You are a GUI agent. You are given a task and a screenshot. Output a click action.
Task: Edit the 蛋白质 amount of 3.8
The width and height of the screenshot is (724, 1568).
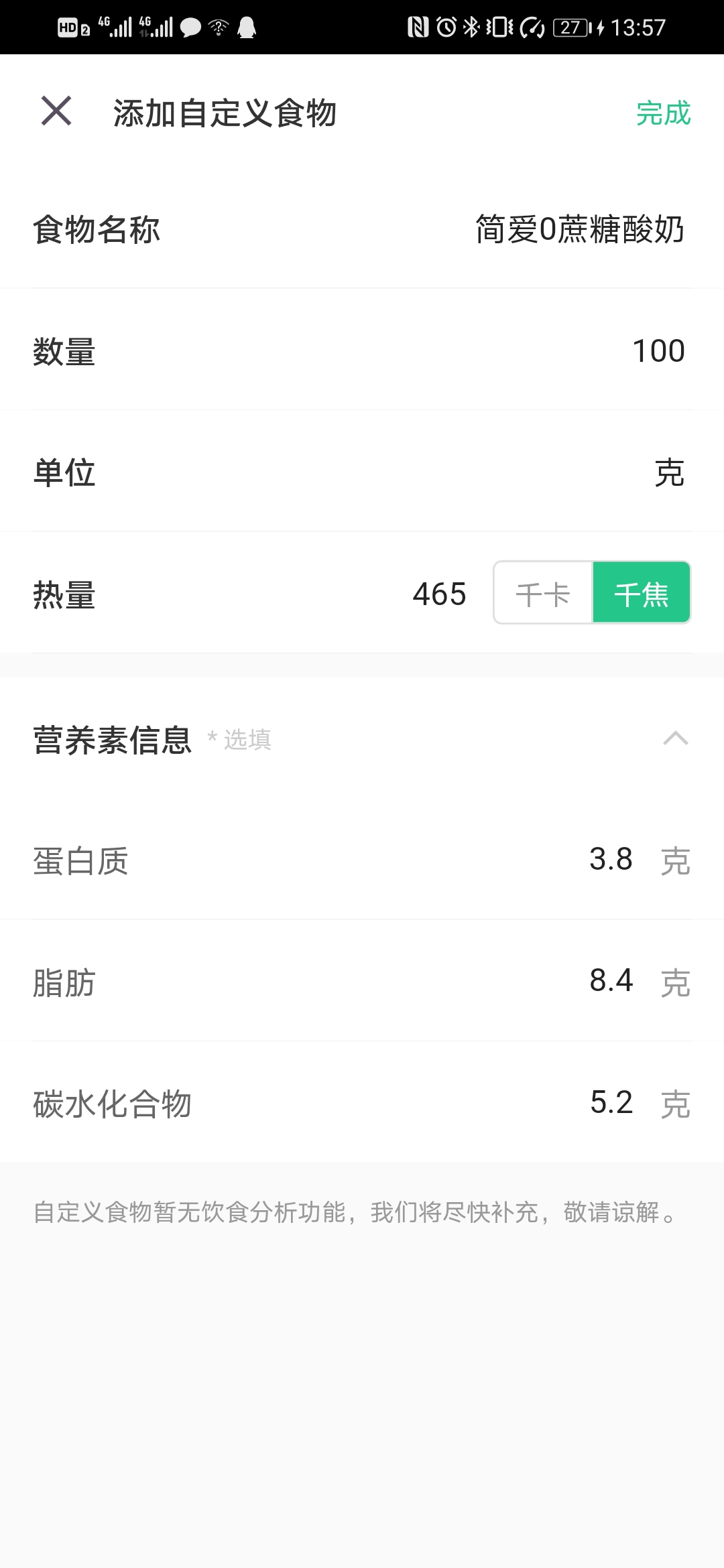pyautogui.click(x=611, y=860)
